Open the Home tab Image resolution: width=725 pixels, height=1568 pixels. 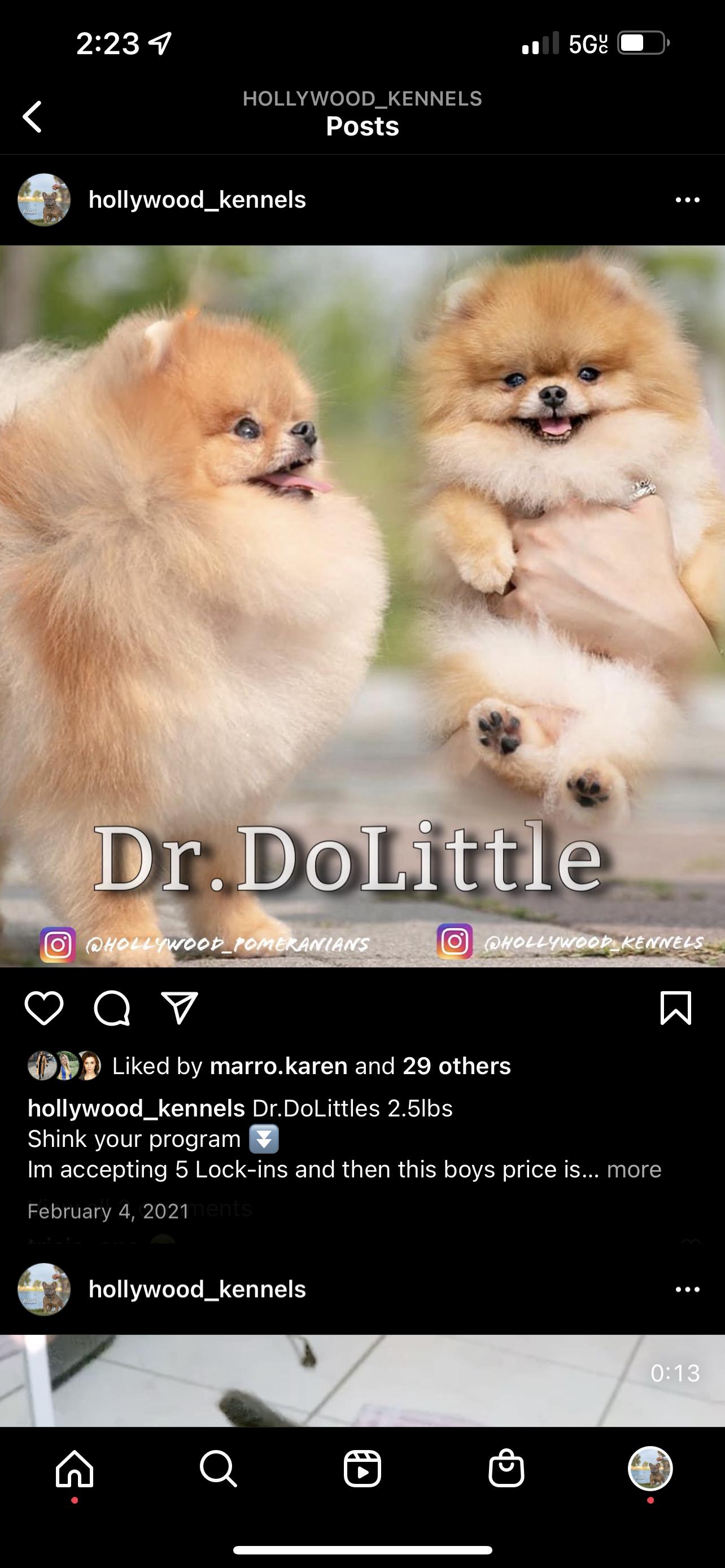pos(75,1469)
